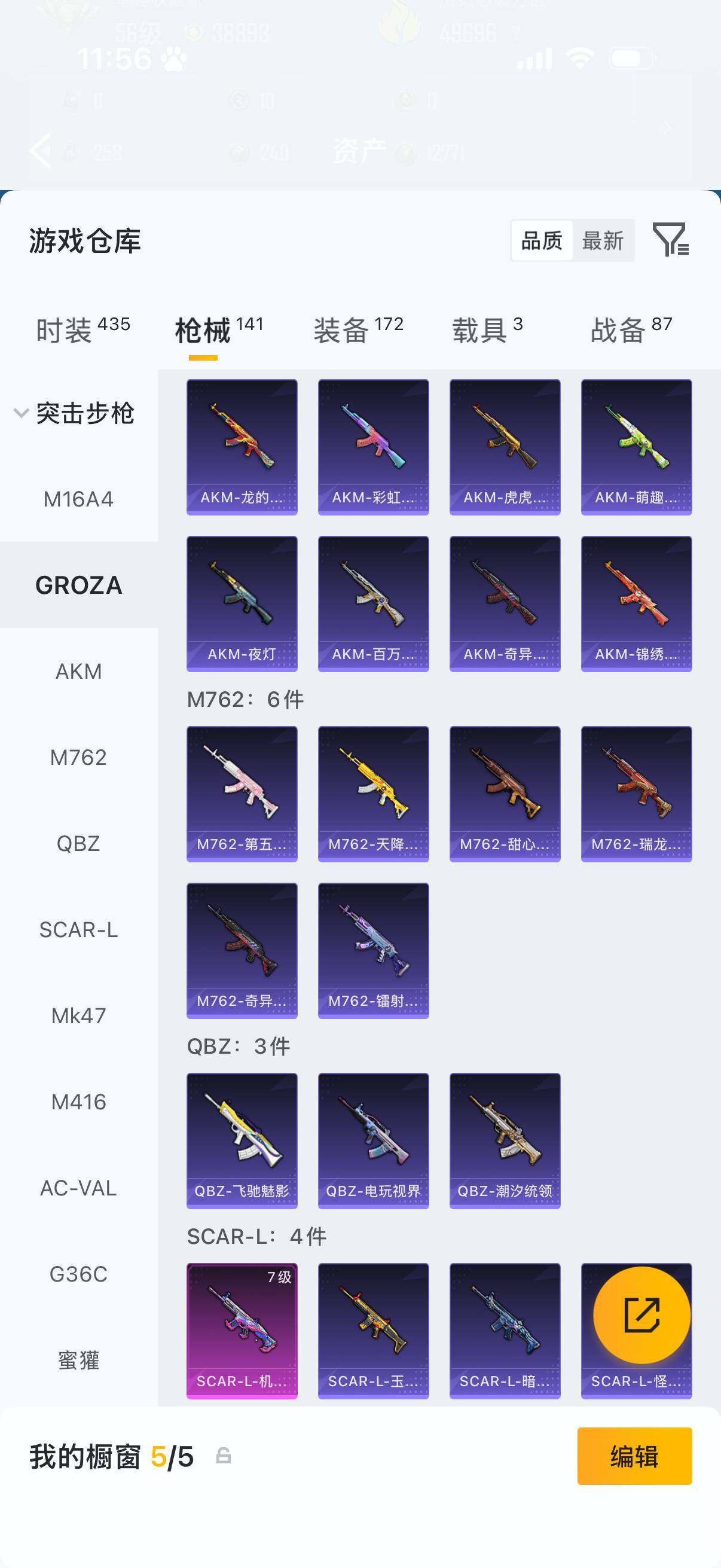Viewport: 721px width, 1568px height.
Task: Open the QBZ-潮汐统领 skin tile
Action: [505, 1140]
